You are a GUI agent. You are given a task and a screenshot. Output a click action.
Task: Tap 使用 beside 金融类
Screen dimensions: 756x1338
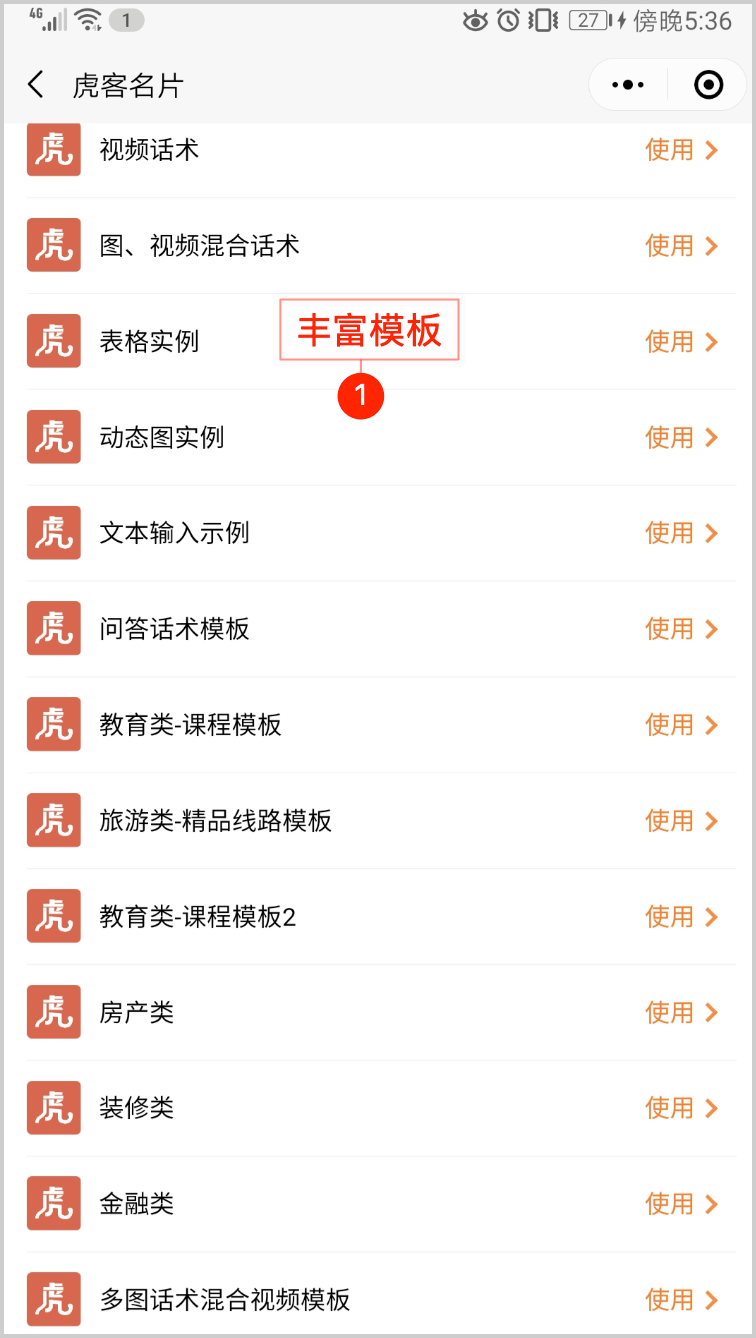(x=681, y=1204)
